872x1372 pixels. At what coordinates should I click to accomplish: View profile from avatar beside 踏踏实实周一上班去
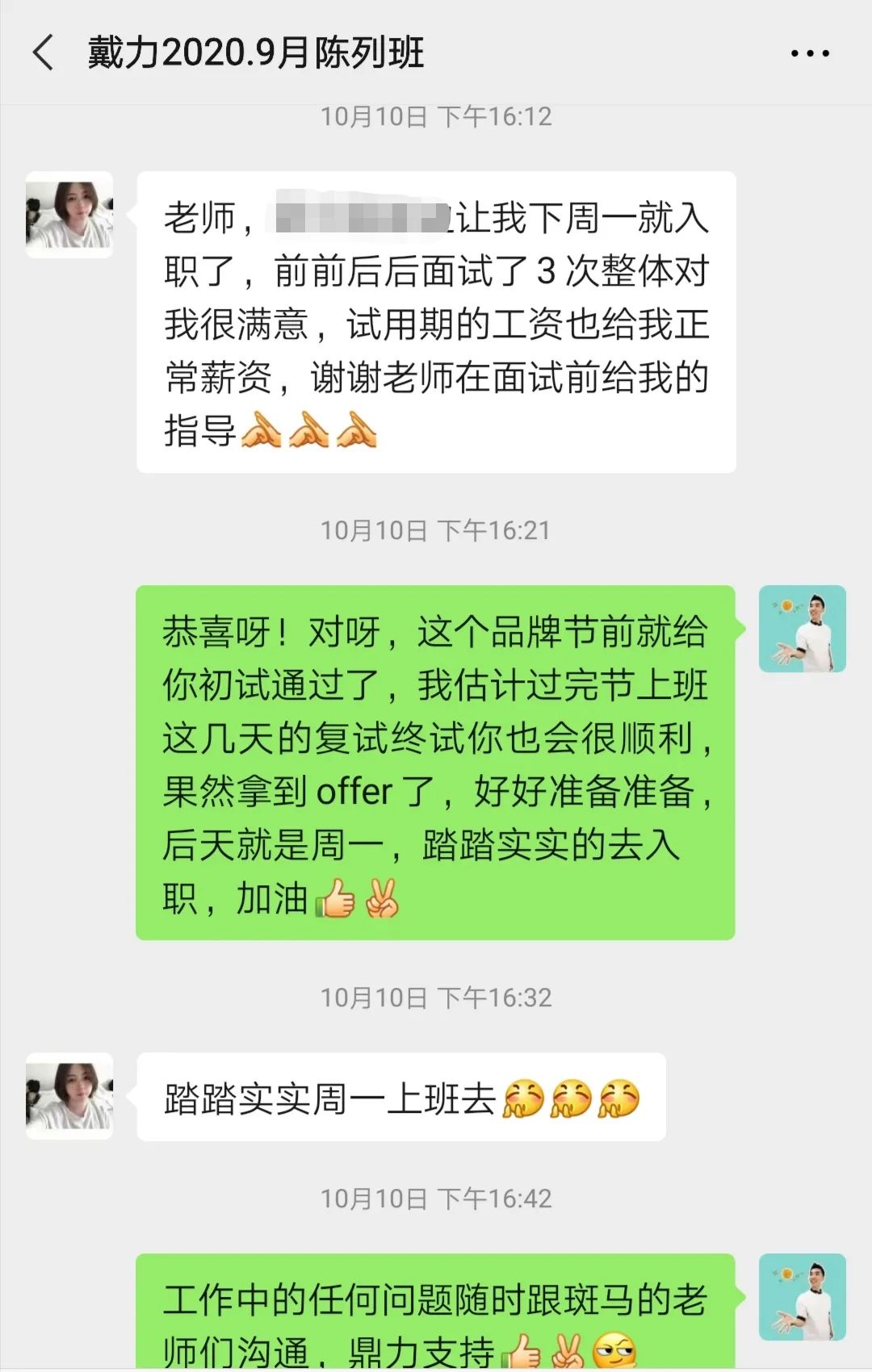pyautogui.click(x=69, y=1096)
